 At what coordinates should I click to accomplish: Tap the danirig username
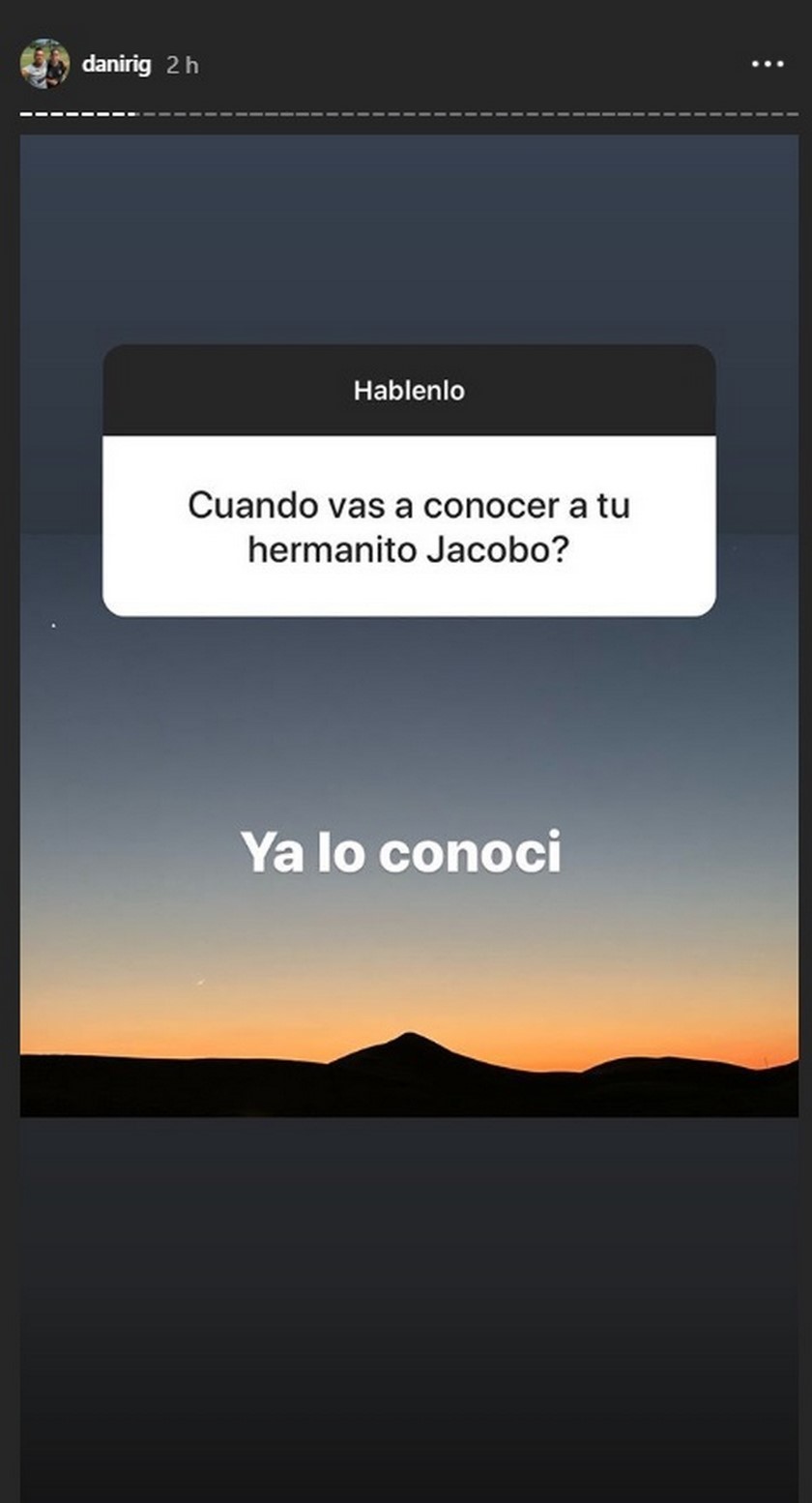[116, 65]
